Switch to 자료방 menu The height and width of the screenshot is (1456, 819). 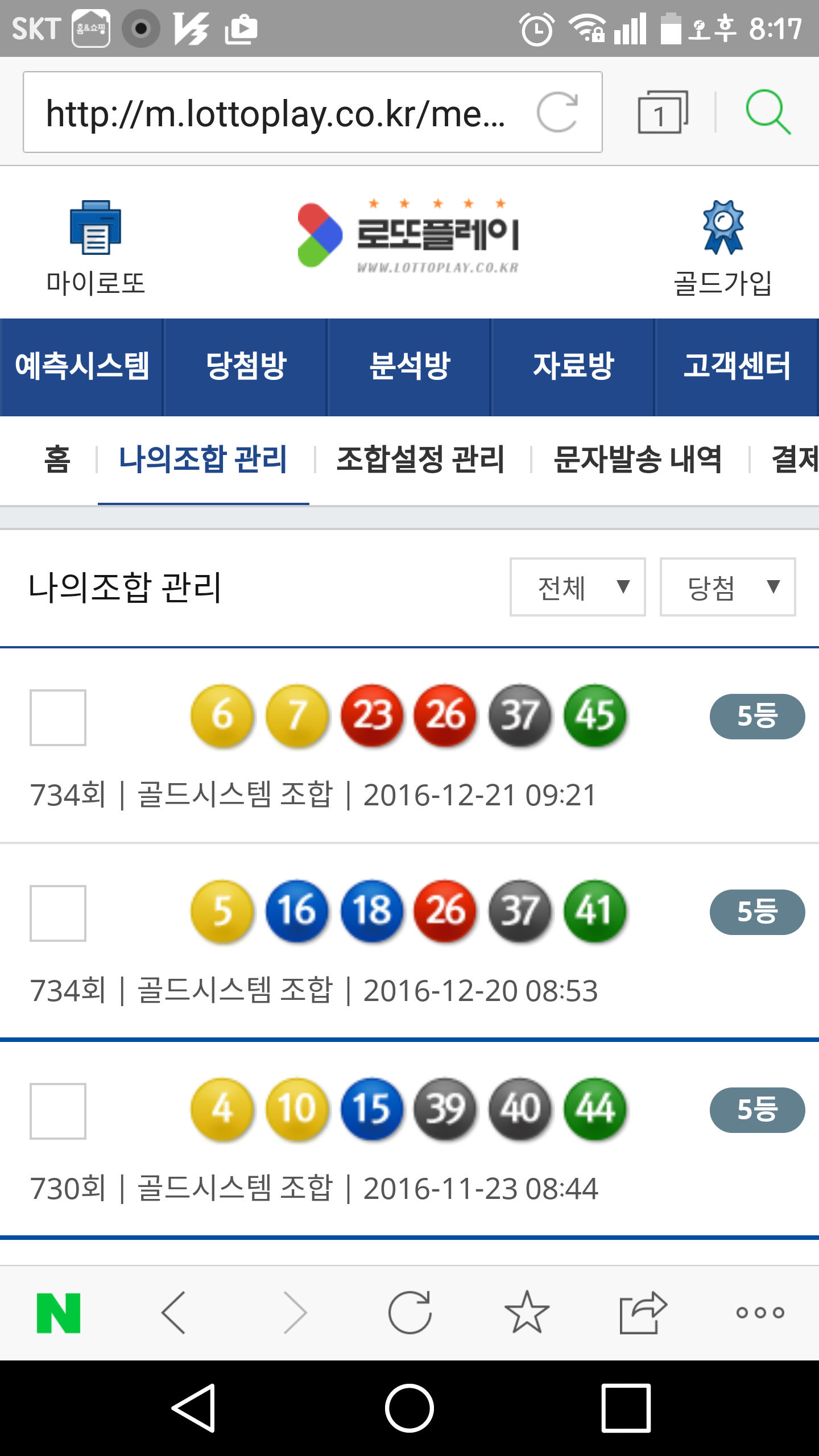click(x=573, y=367)
